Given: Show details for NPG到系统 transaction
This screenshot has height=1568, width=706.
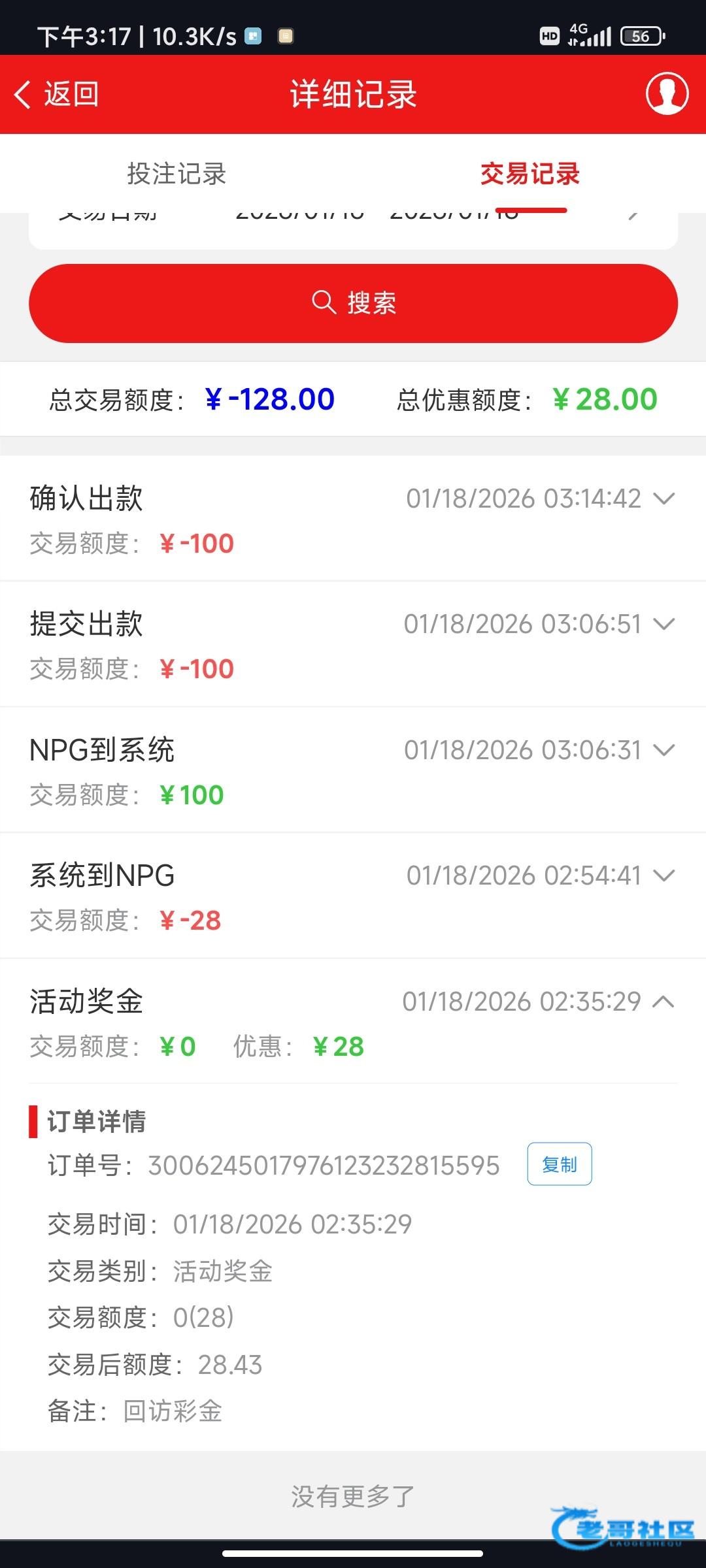Looking at the screenshot, I should [664, 751].
